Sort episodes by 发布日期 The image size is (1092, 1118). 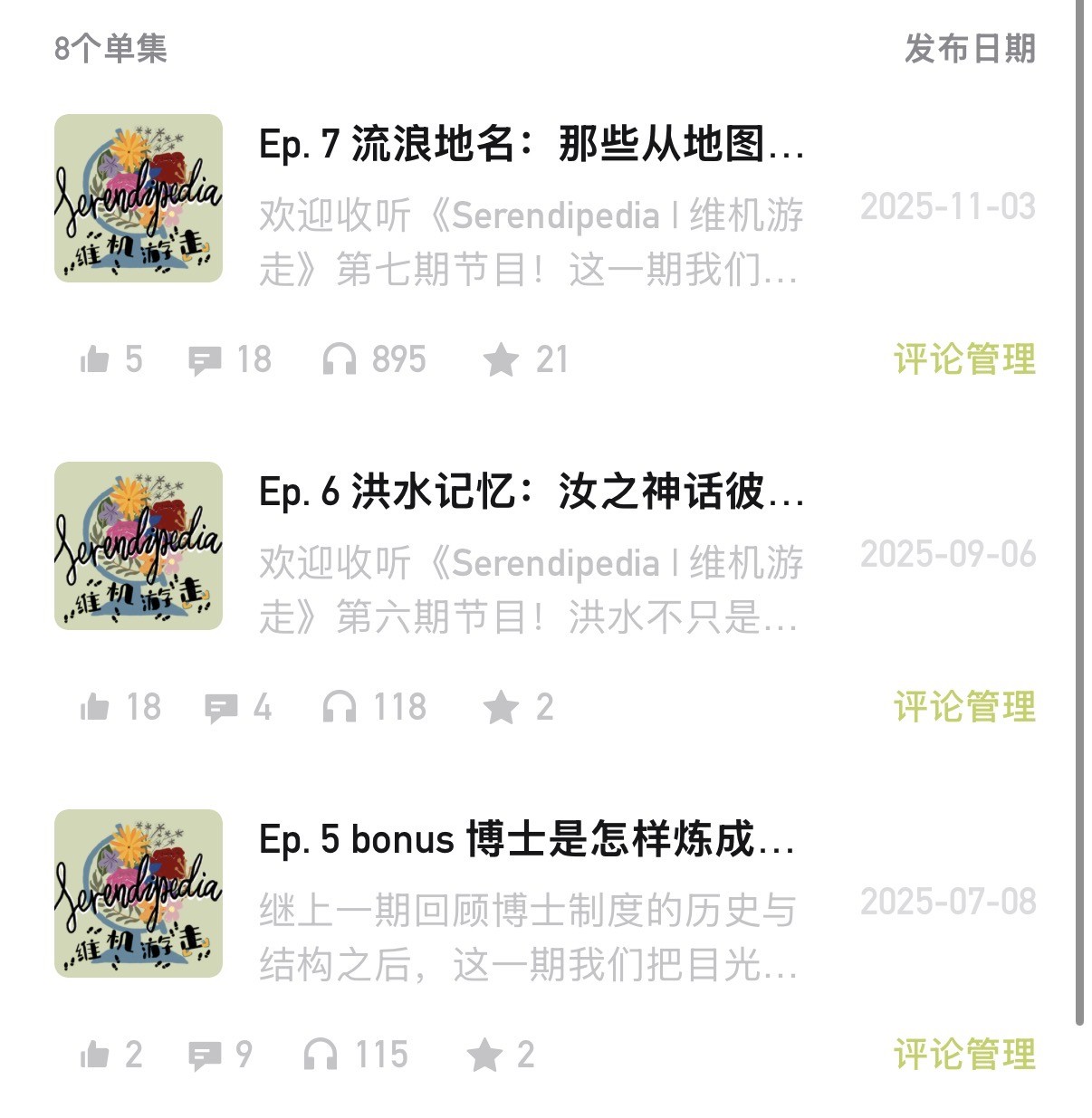[x=970, y=49]
